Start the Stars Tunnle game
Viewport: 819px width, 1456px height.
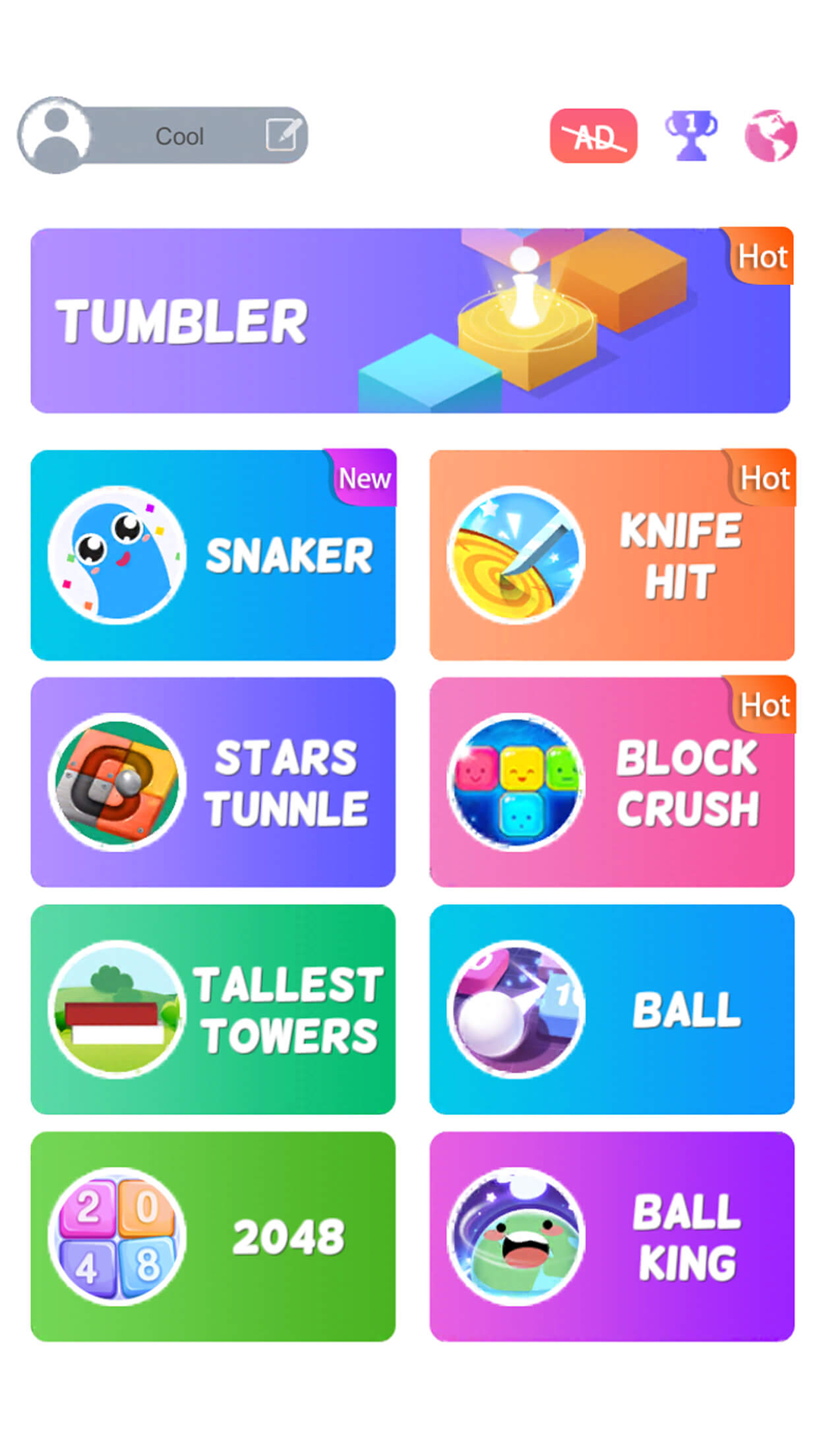tap(213, 783)
